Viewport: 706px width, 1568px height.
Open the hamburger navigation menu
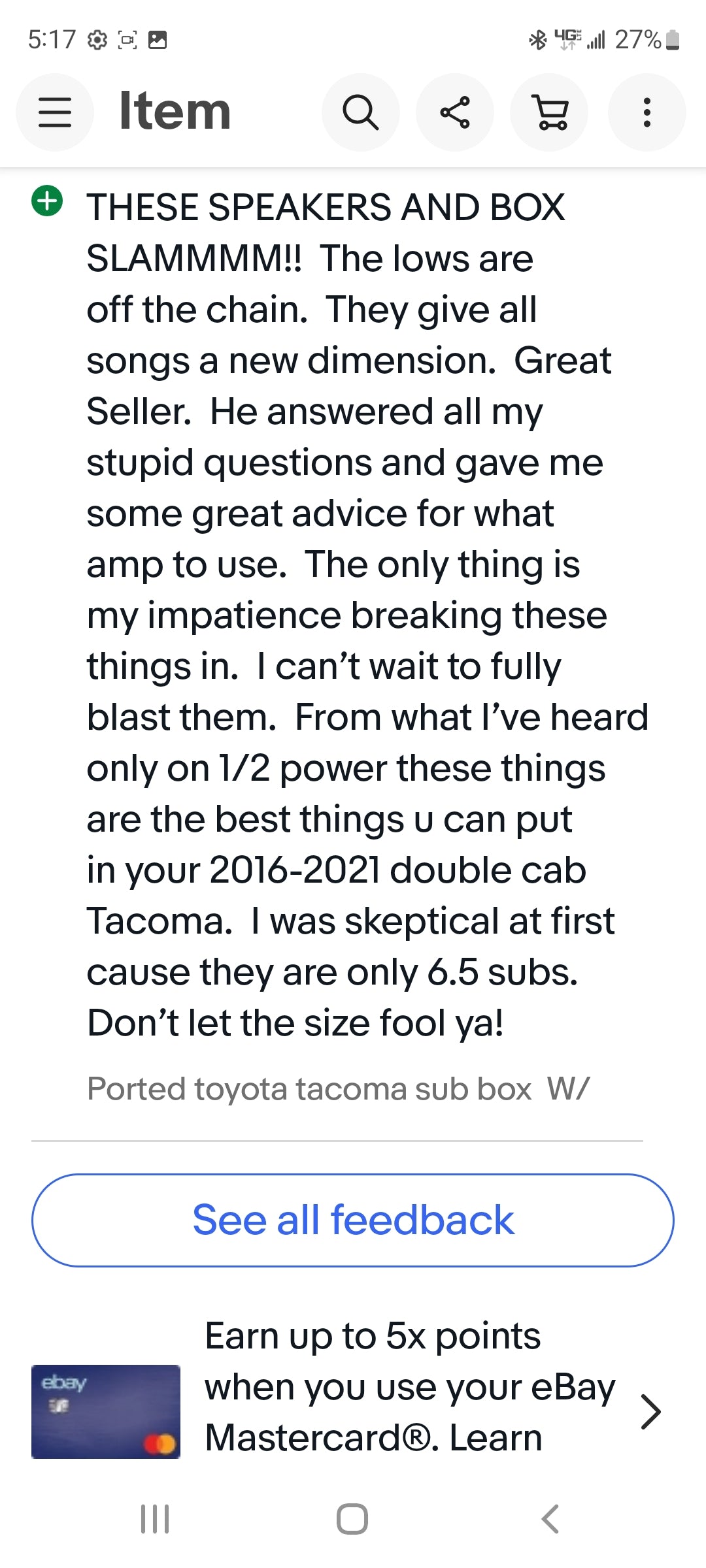55,112
